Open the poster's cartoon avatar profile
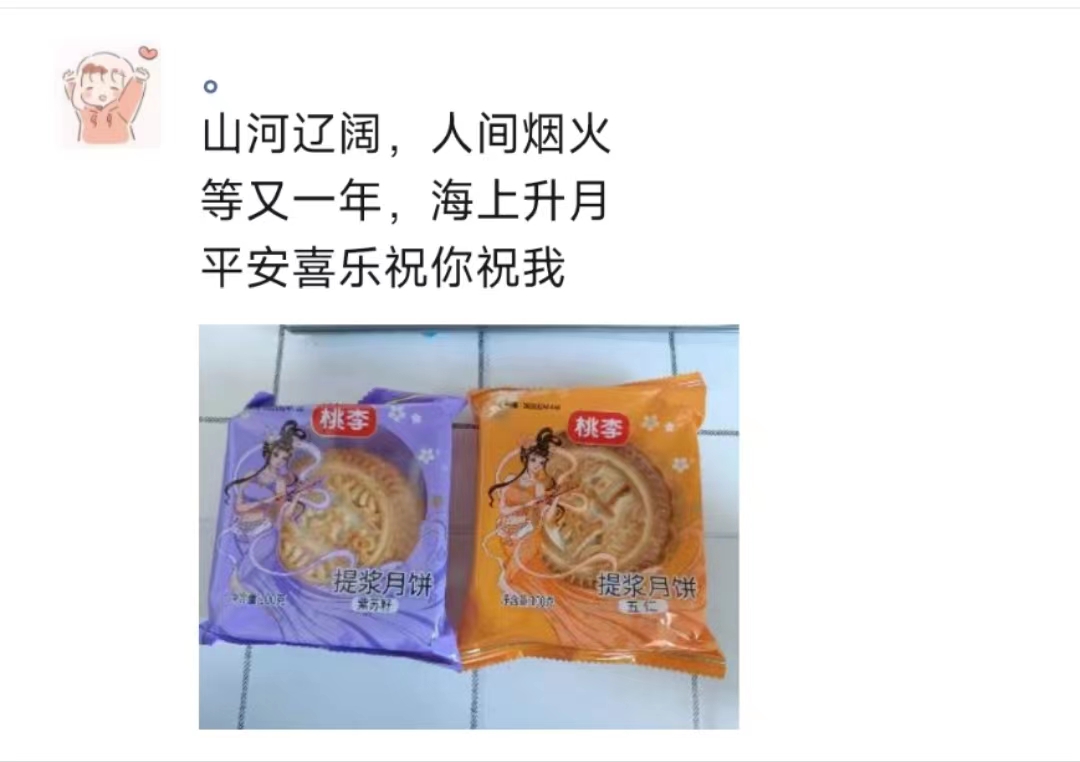Screen dimensions: 1080x762 [110, 94]
